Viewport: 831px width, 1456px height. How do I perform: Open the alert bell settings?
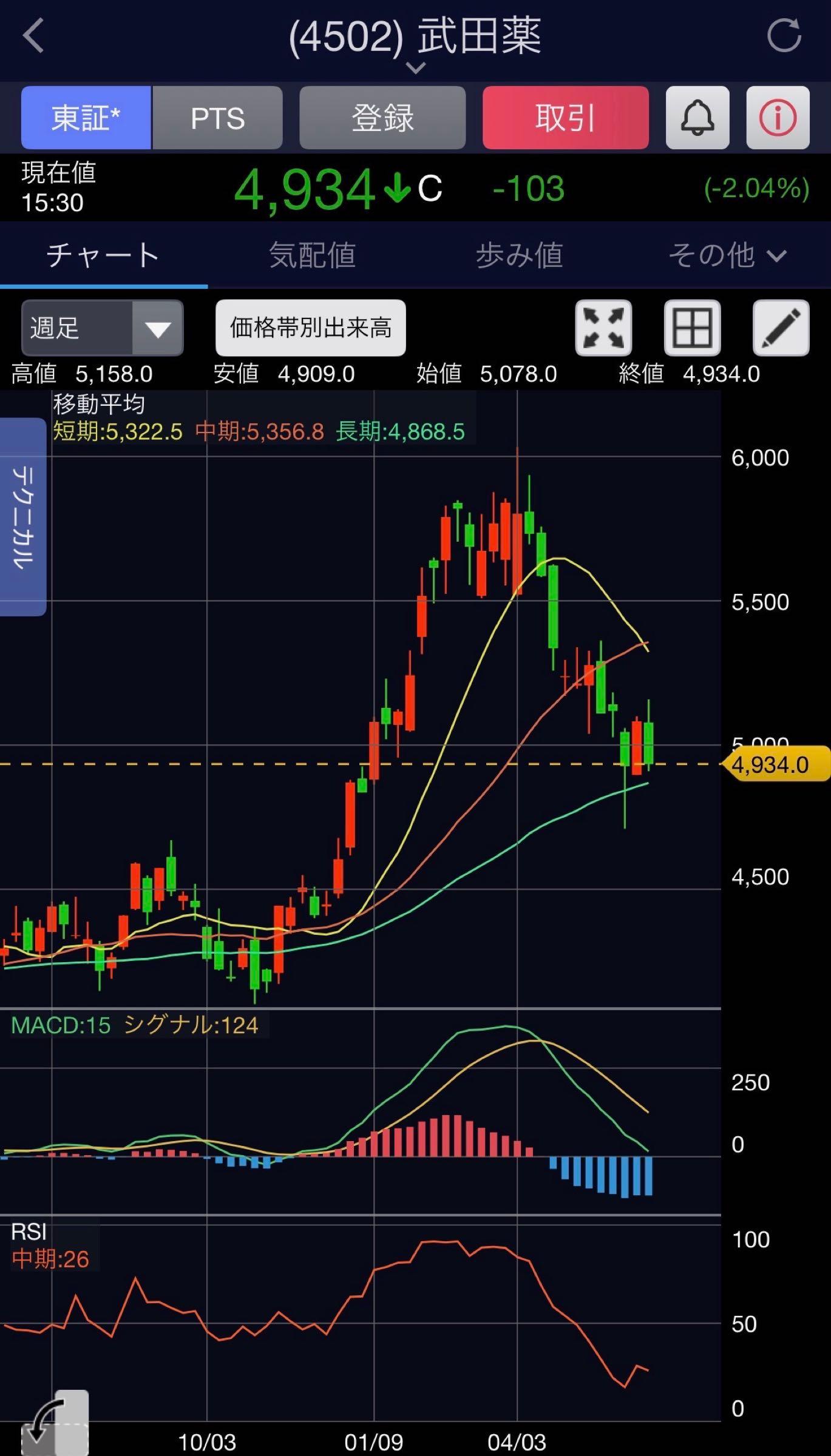[697, 118]
